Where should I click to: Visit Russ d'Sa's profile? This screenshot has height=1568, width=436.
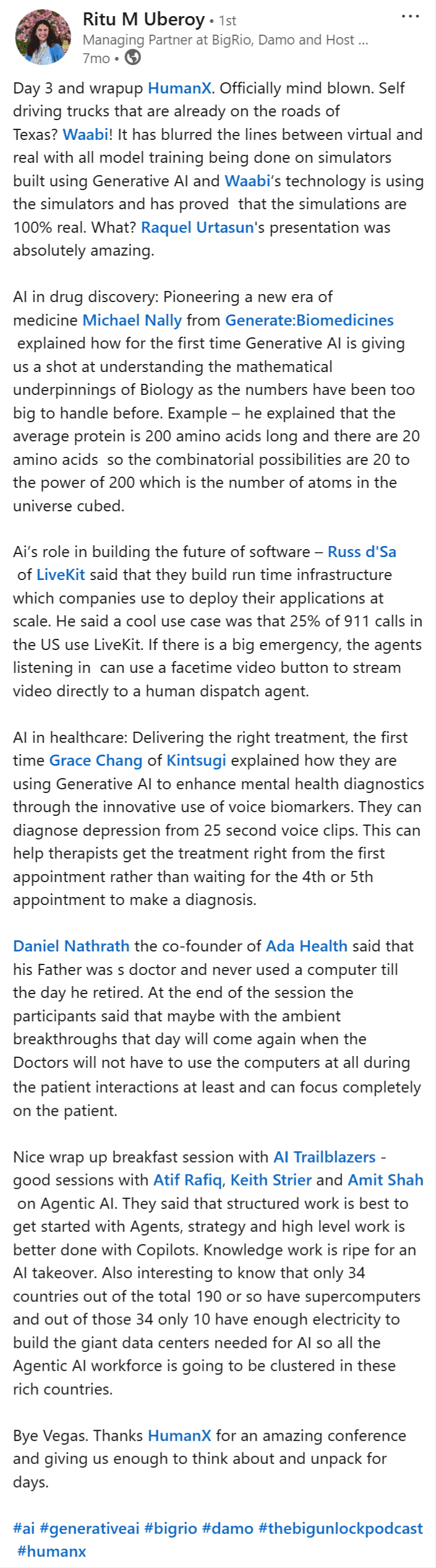coord(362,552)
